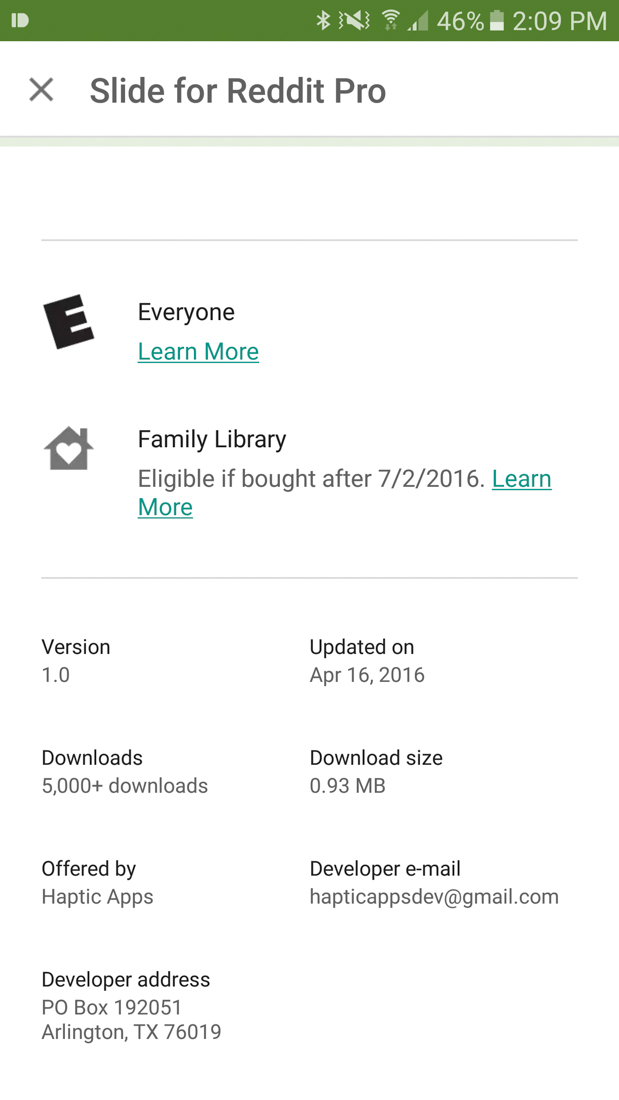The width and height of the screenshot is (619, 1100).
Task: Open Learn More under Everyone rating
Action: pos(198,352)
